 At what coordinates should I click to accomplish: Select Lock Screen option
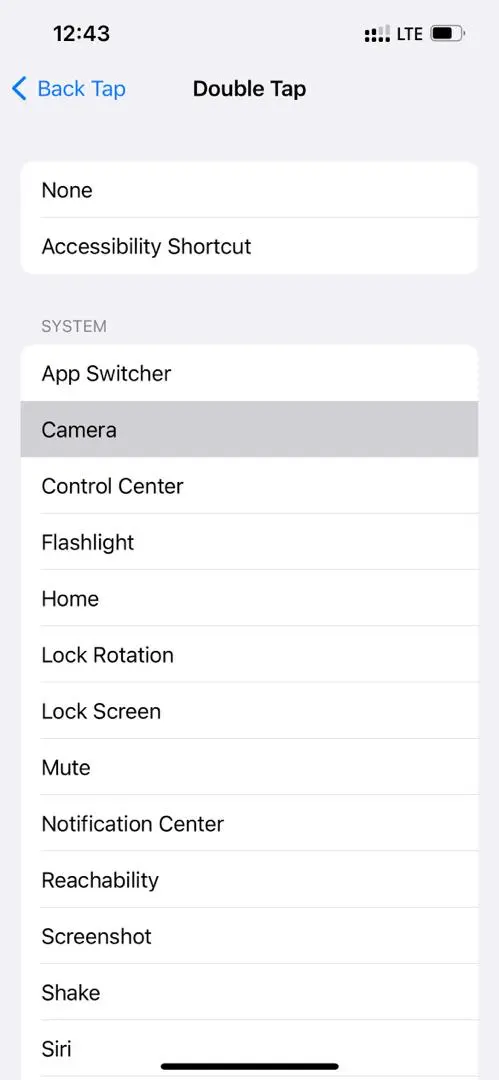click(x=250, y=712)
